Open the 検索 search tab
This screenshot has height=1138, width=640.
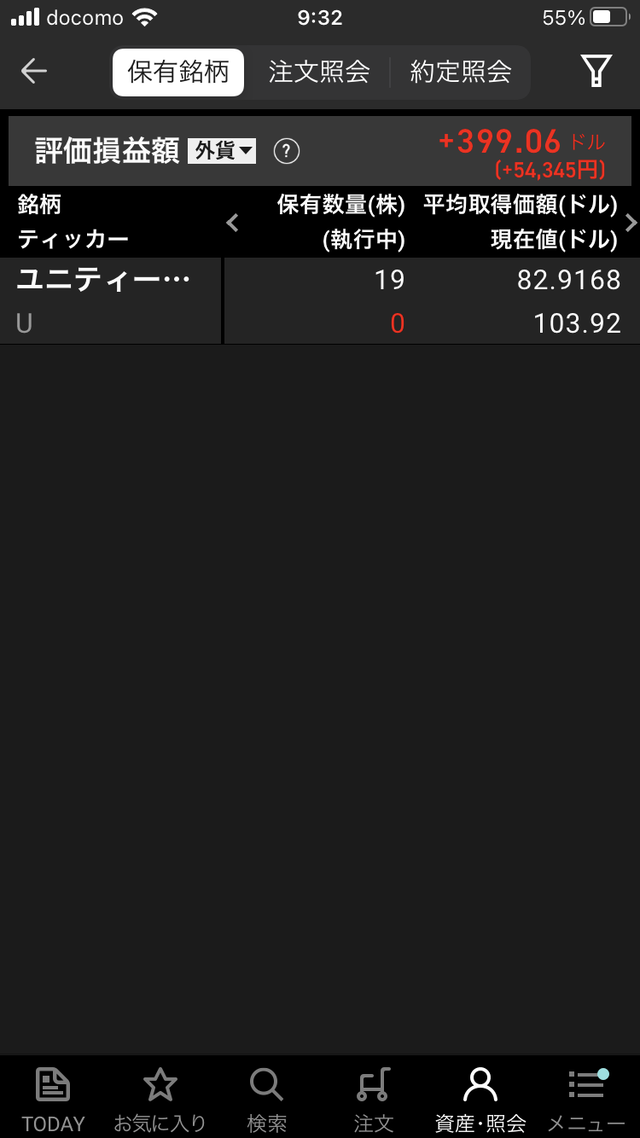coord(267,1098)
